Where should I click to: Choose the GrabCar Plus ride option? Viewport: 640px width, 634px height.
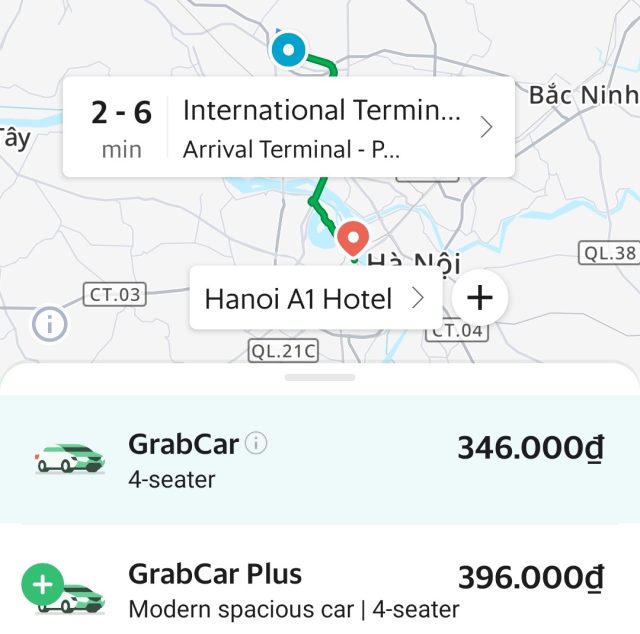coord(320,590)
